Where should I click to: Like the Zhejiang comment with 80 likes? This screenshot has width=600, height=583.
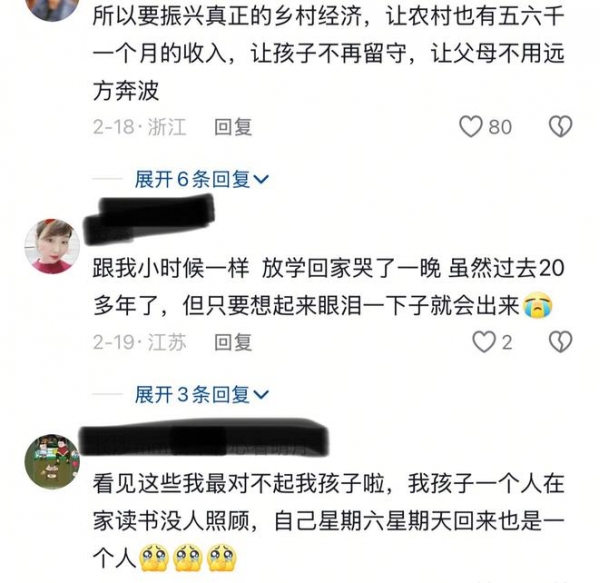[471, 127]
